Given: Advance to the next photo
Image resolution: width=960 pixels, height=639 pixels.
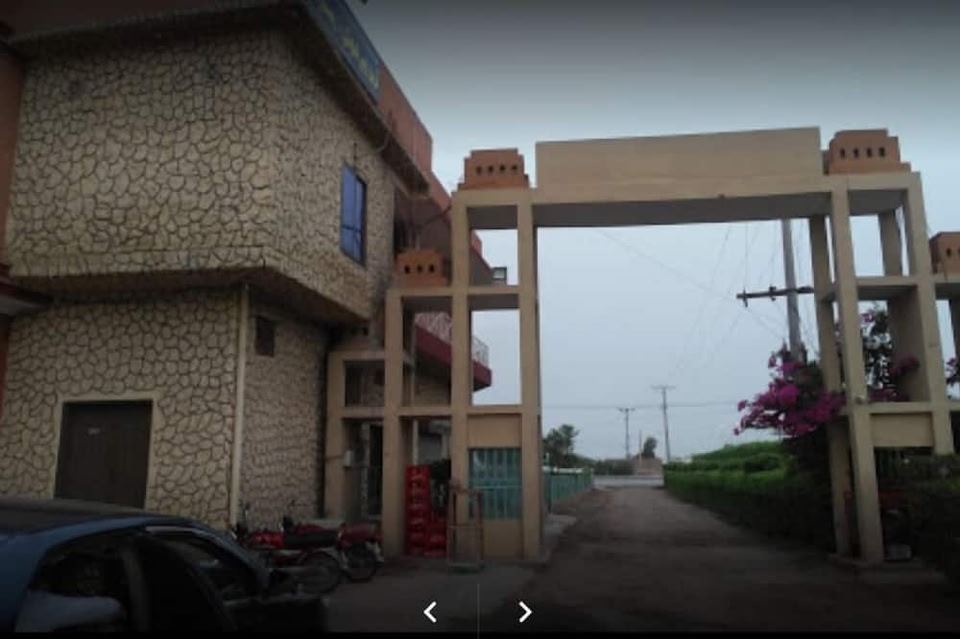Looking at the screenshot, I should click(x=524, y=611).
